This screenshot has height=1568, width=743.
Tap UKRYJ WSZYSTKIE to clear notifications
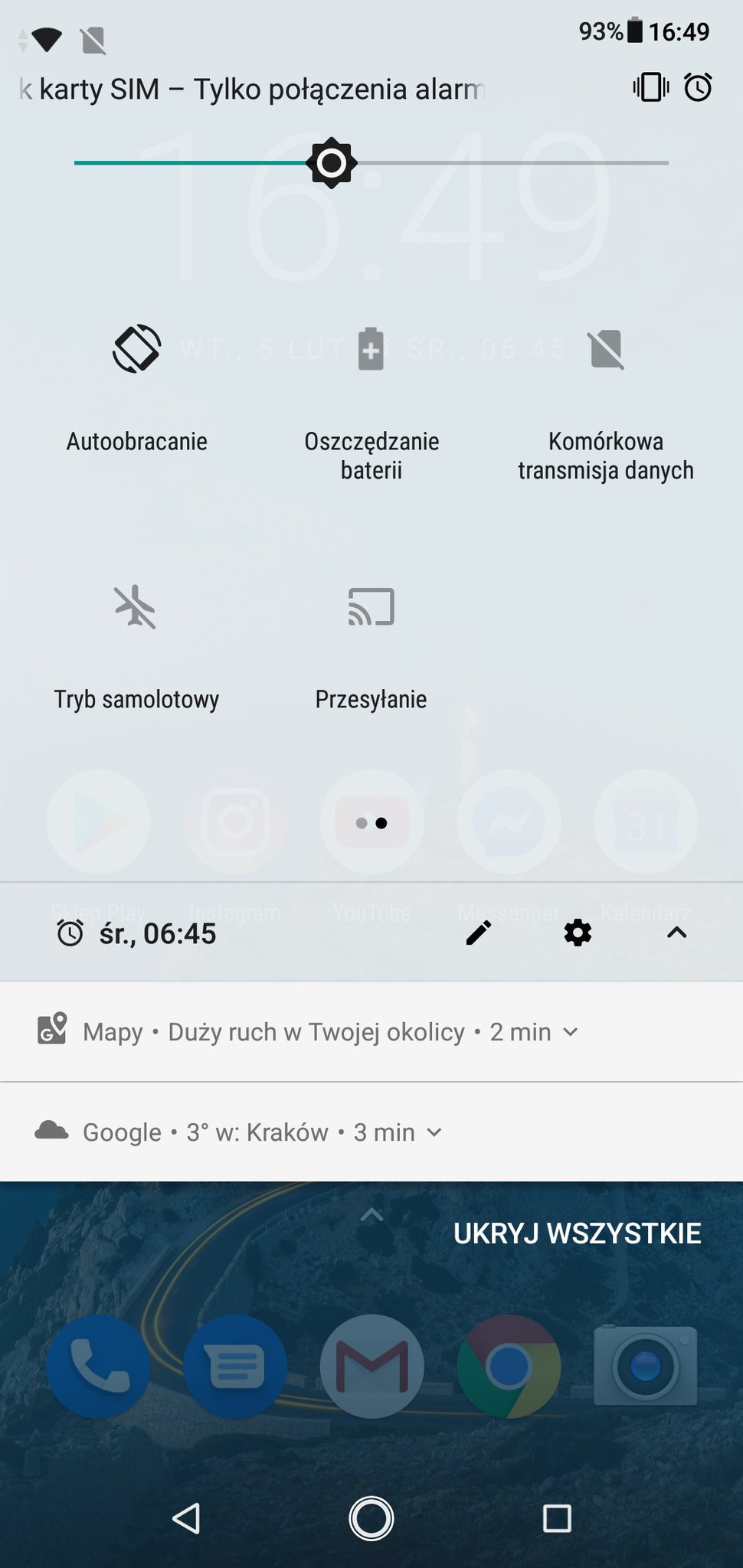(577, 1233)
